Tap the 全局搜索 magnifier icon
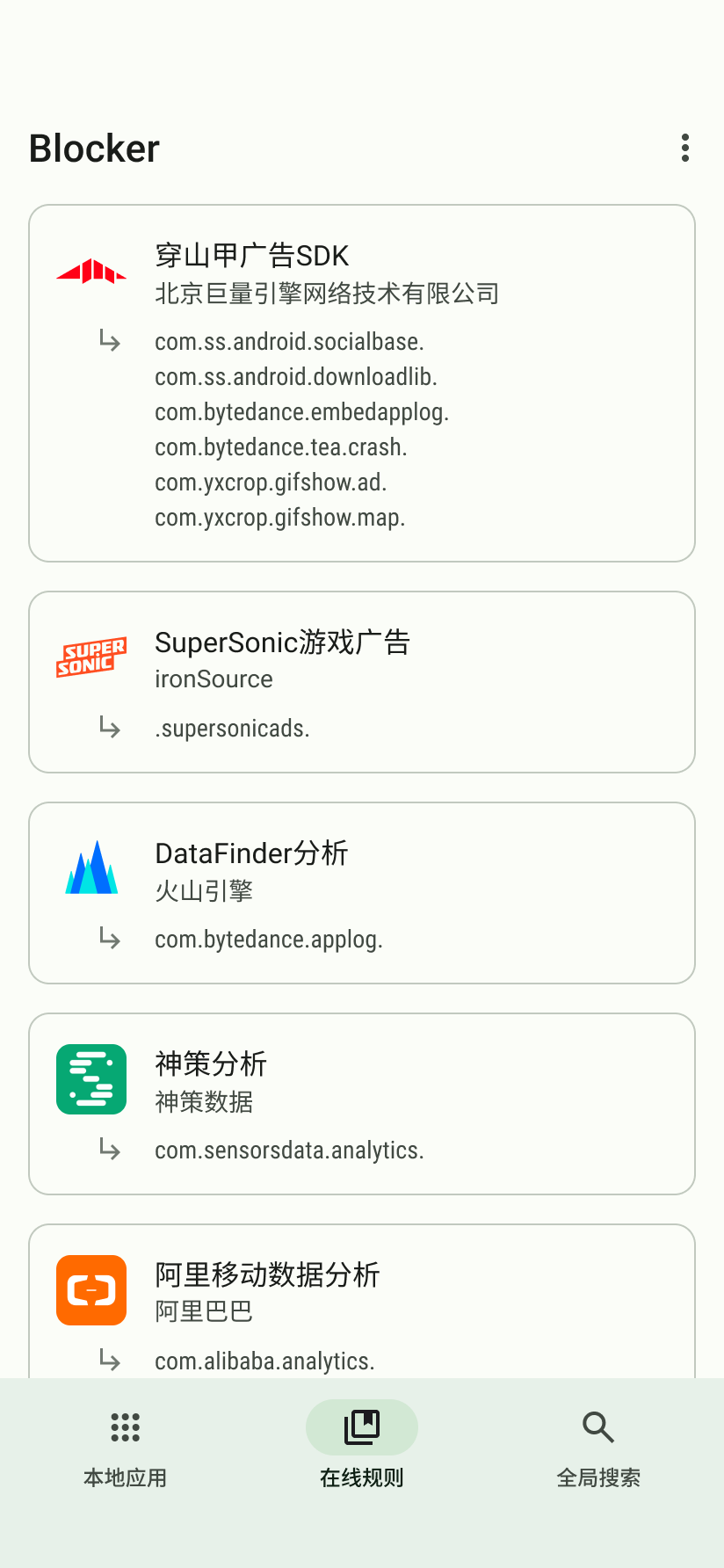 pos(597,1427)
